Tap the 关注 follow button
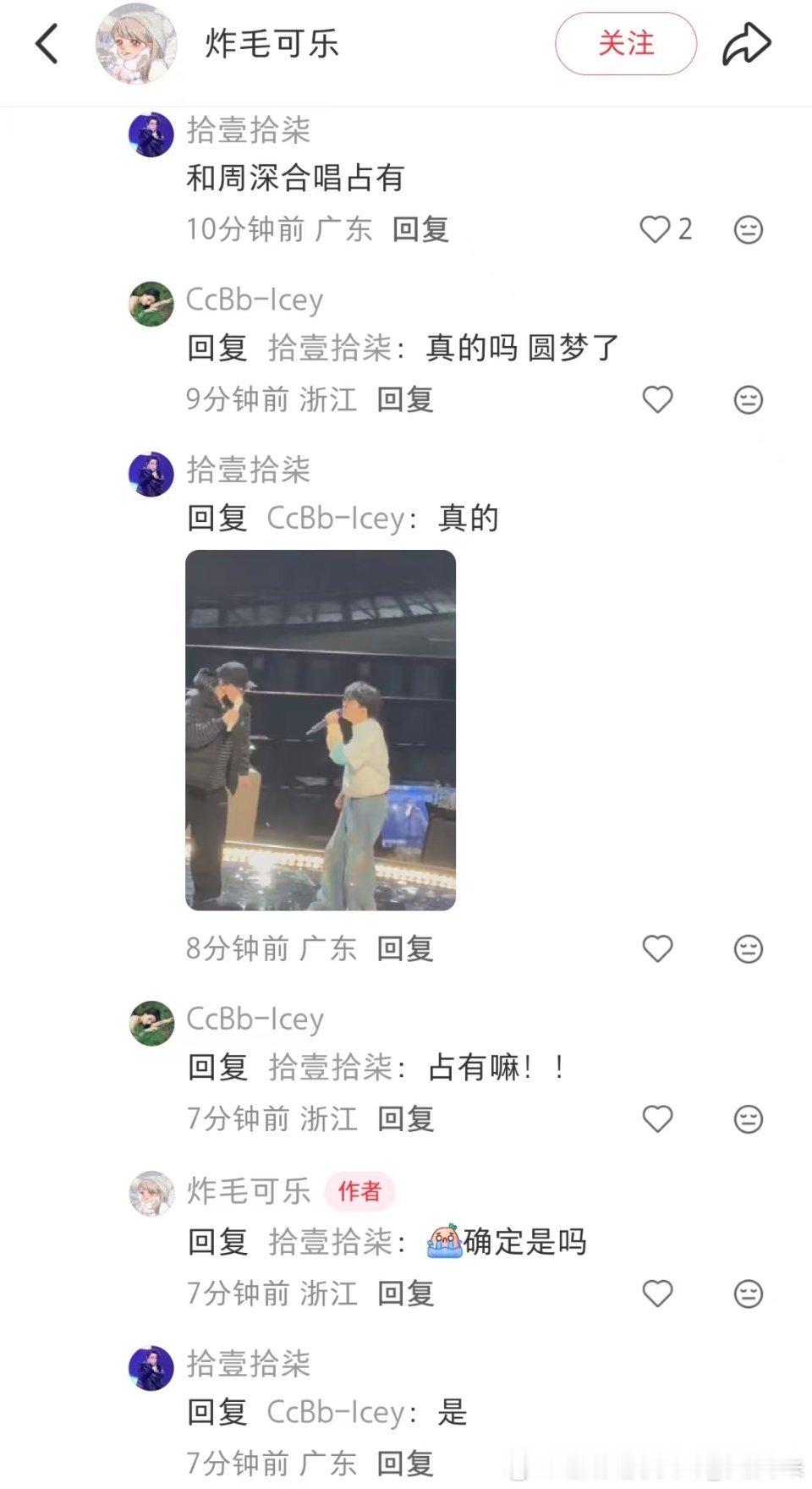812x1489 pixels. tap(625, 44)
